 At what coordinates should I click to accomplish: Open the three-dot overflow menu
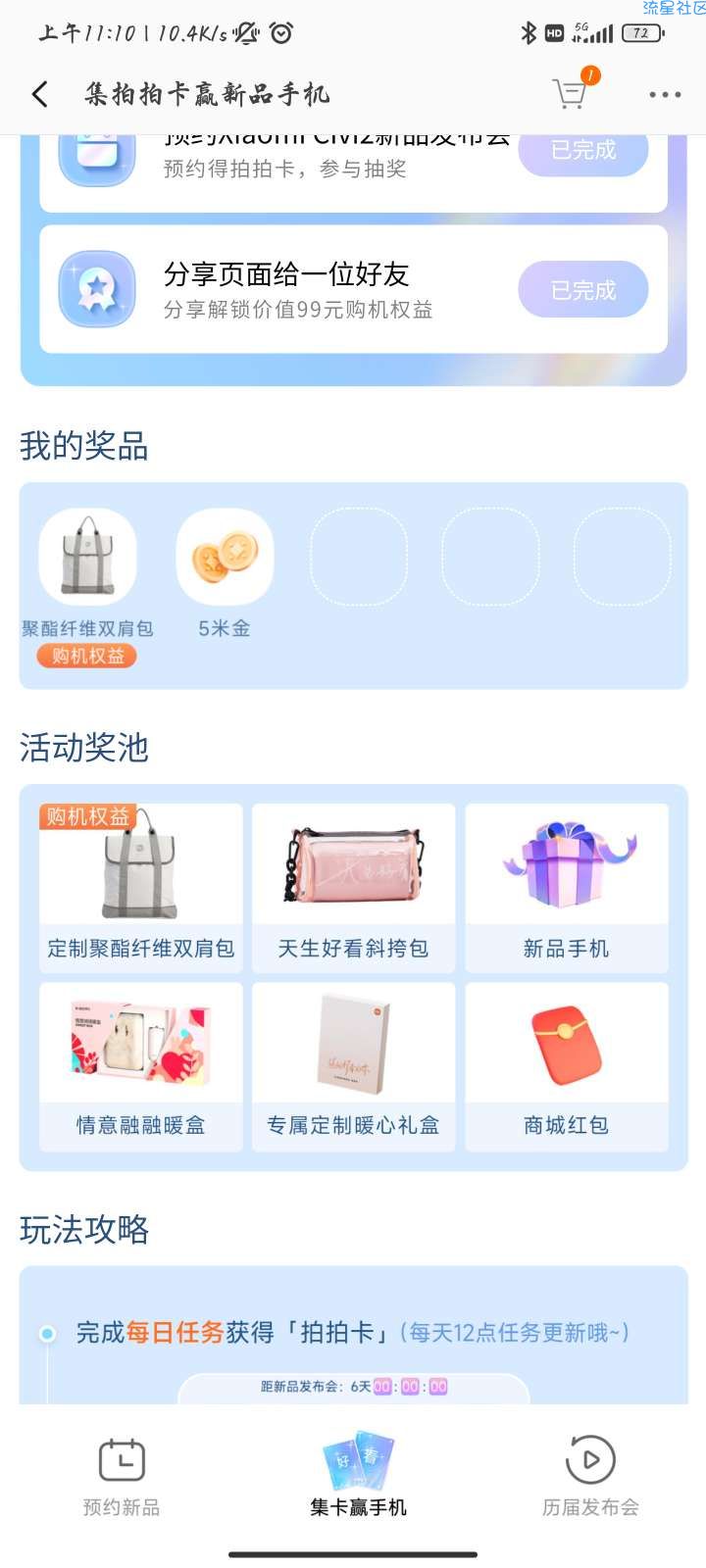tap(665, 95)
